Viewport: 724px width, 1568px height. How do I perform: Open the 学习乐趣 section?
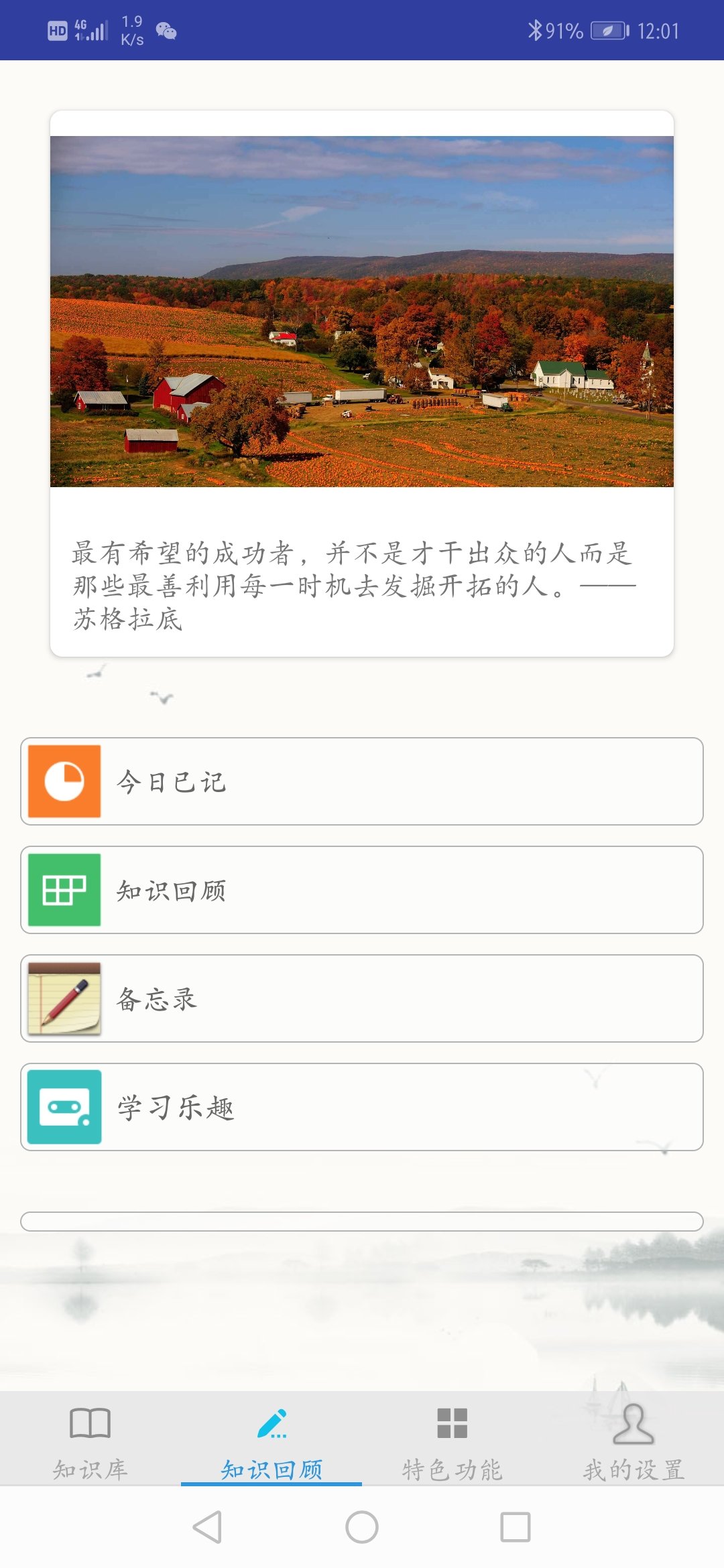pos(362,1107)
